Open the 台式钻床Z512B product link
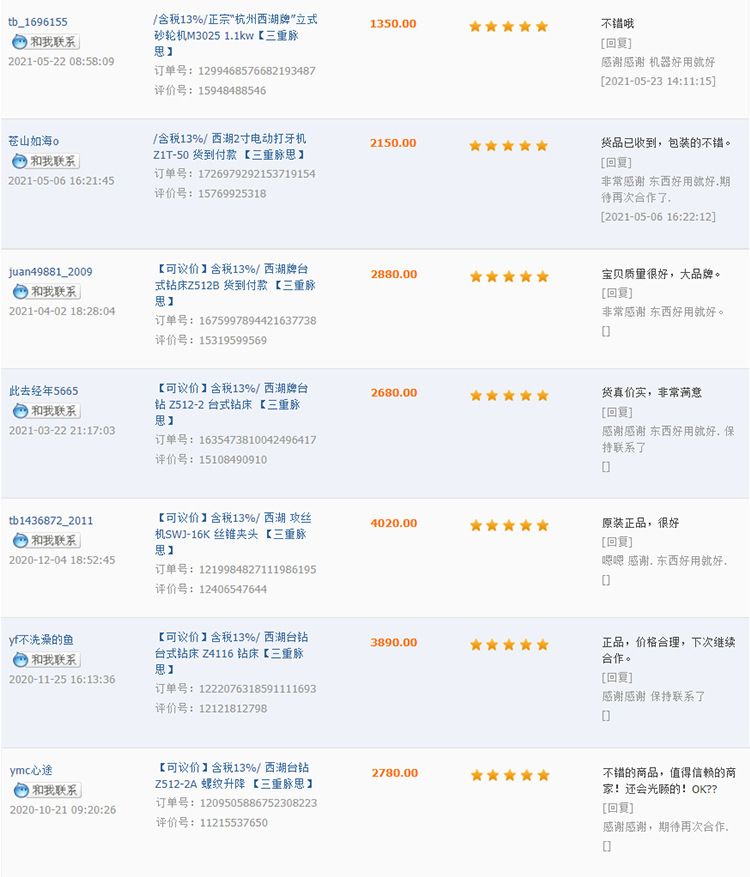Screen dimensions: 750x877 (235, 285)
